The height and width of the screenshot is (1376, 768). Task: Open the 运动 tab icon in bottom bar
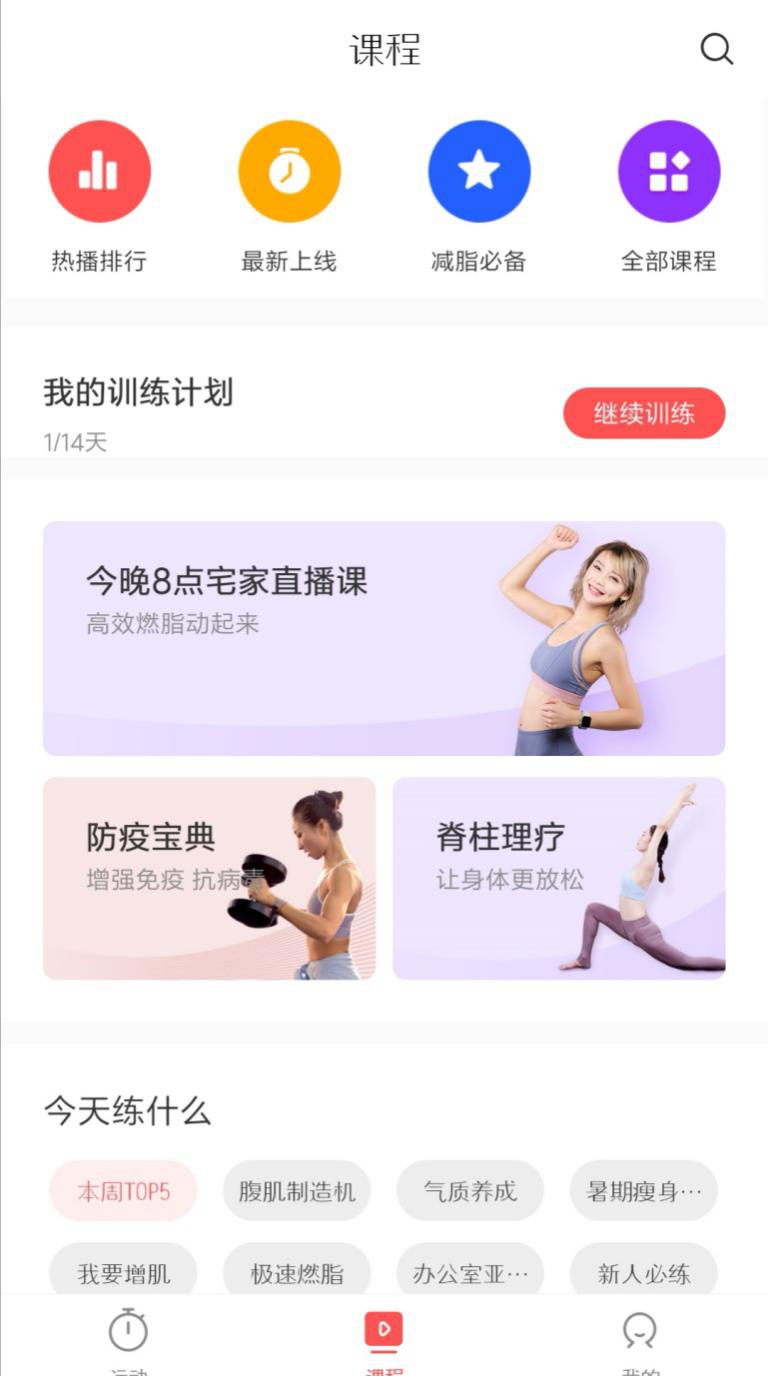129,1332
